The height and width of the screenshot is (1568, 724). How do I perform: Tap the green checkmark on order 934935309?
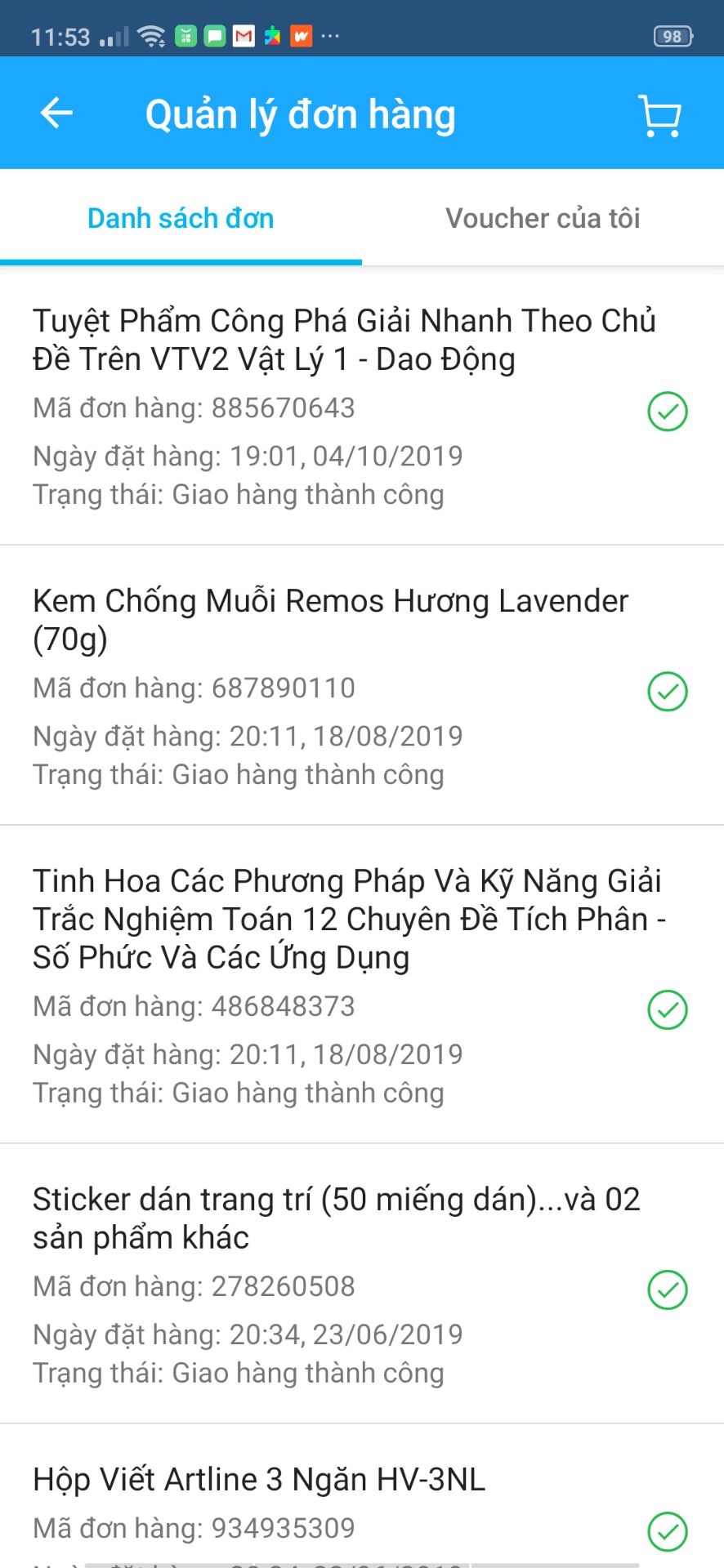coord(668,1532)
